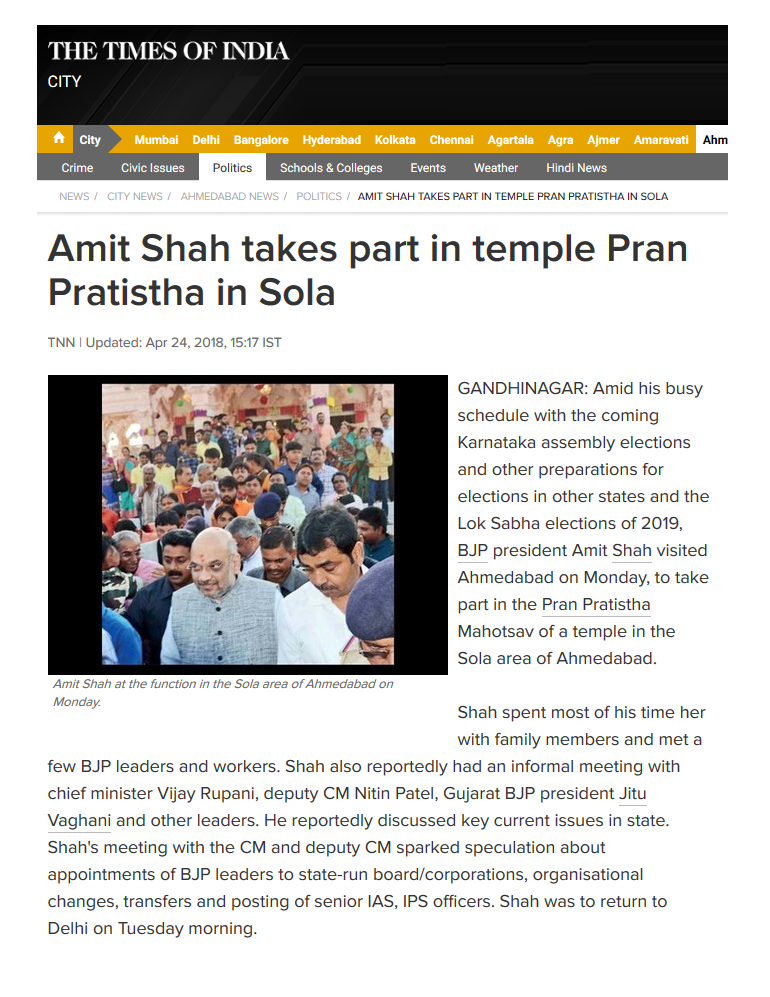
Task: View the Weather tab
Action: (496, 168)
